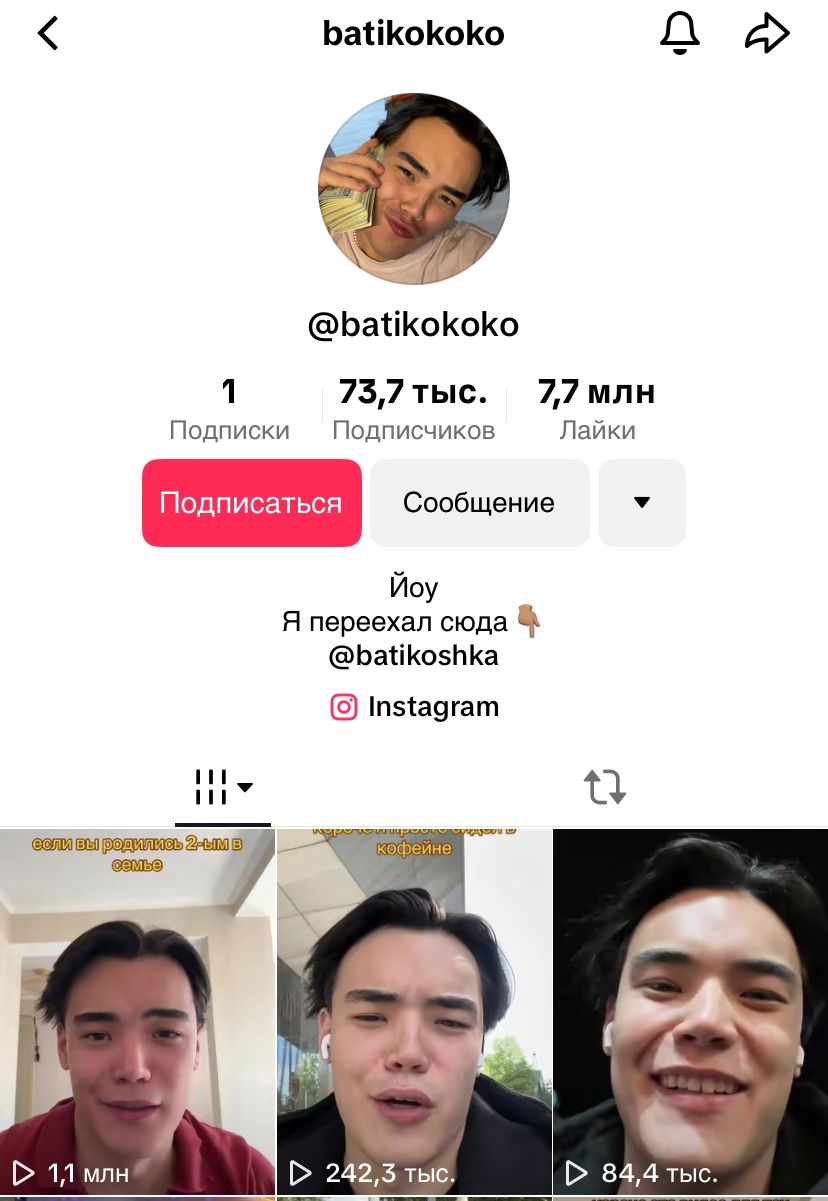Share this profile via arrow icon
Image resolution: width=828 pixels, height=1201 pixels.
click(x=767, y=34)
